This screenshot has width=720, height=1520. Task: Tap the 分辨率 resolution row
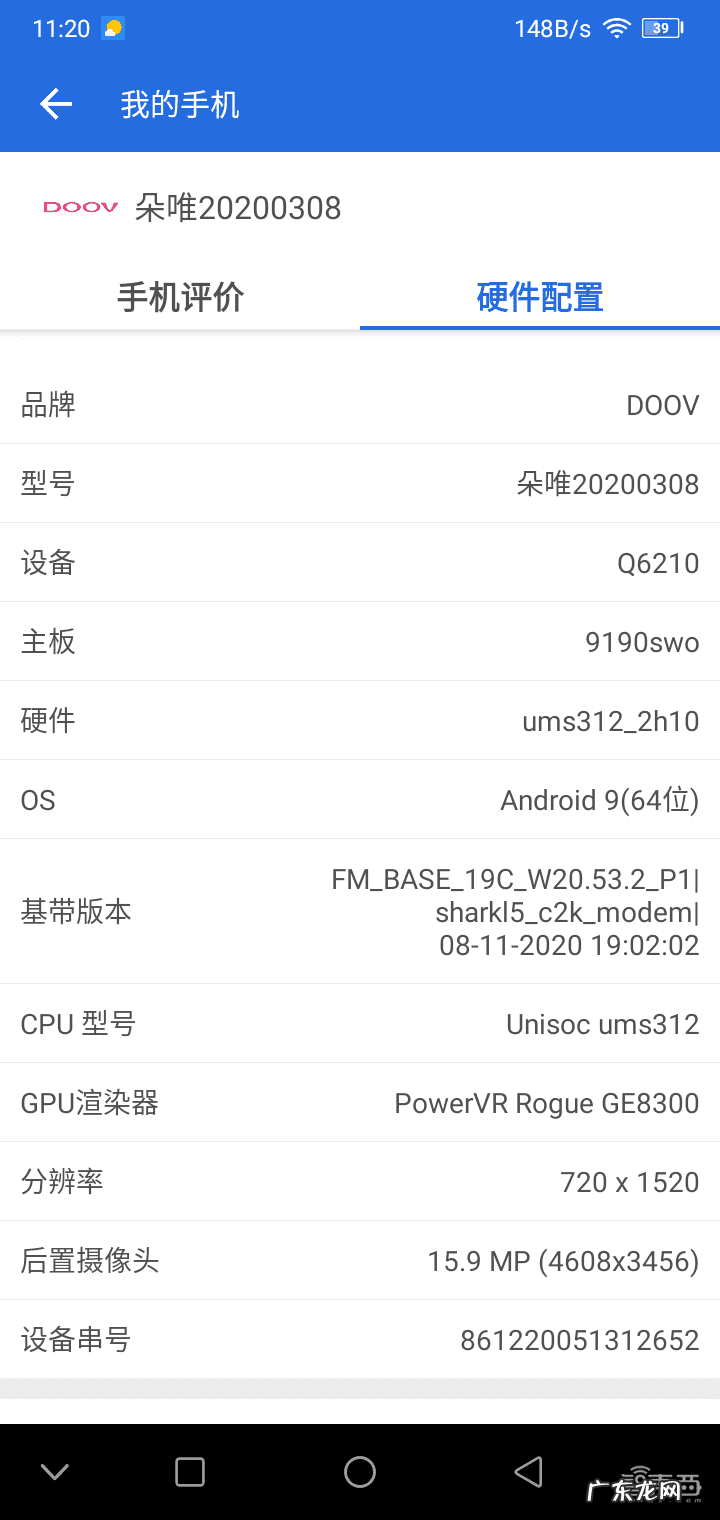(x=360, y=1181)
